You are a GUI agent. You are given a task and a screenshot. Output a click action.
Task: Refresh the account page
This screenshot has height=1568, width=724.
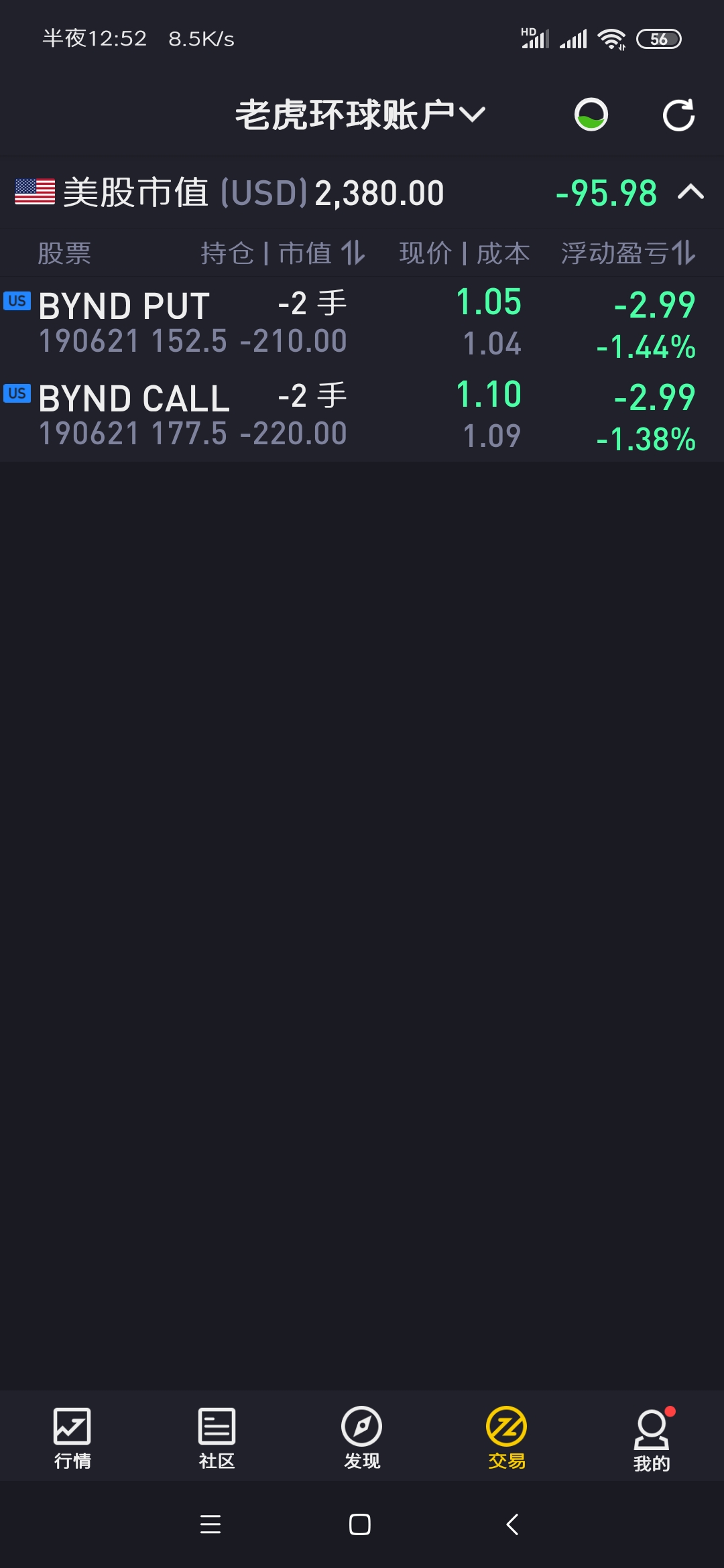678,115
